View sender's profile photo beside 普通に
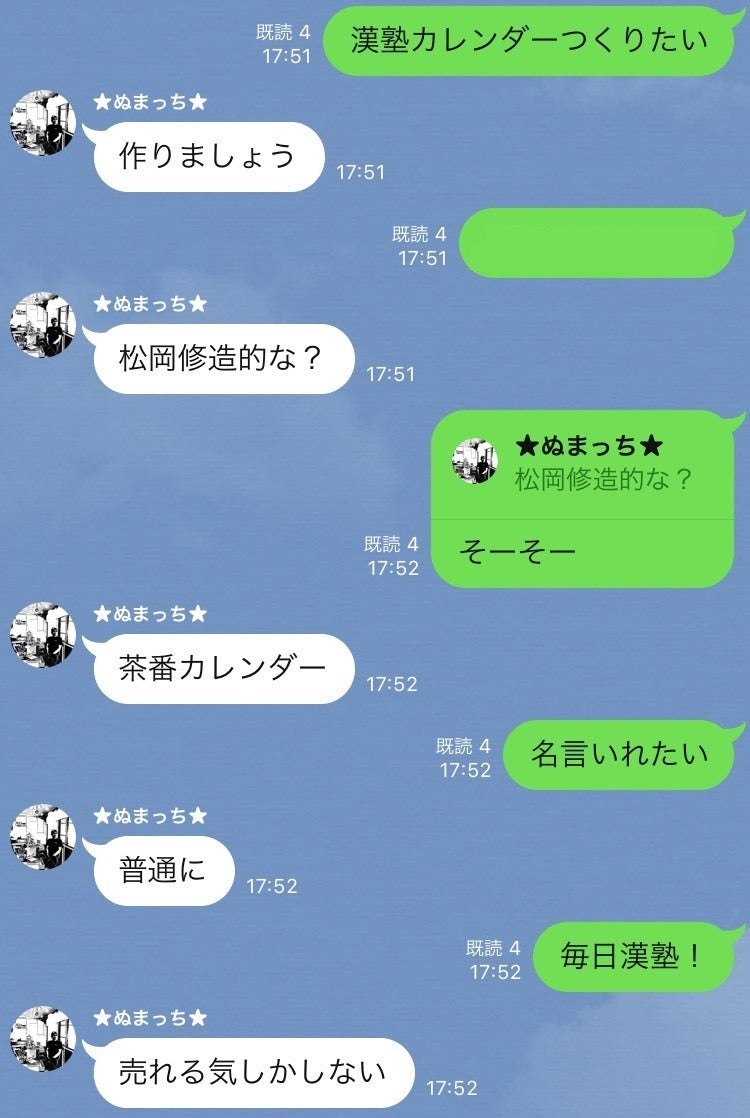This screenshot has width=750, height=1118. 43,836
